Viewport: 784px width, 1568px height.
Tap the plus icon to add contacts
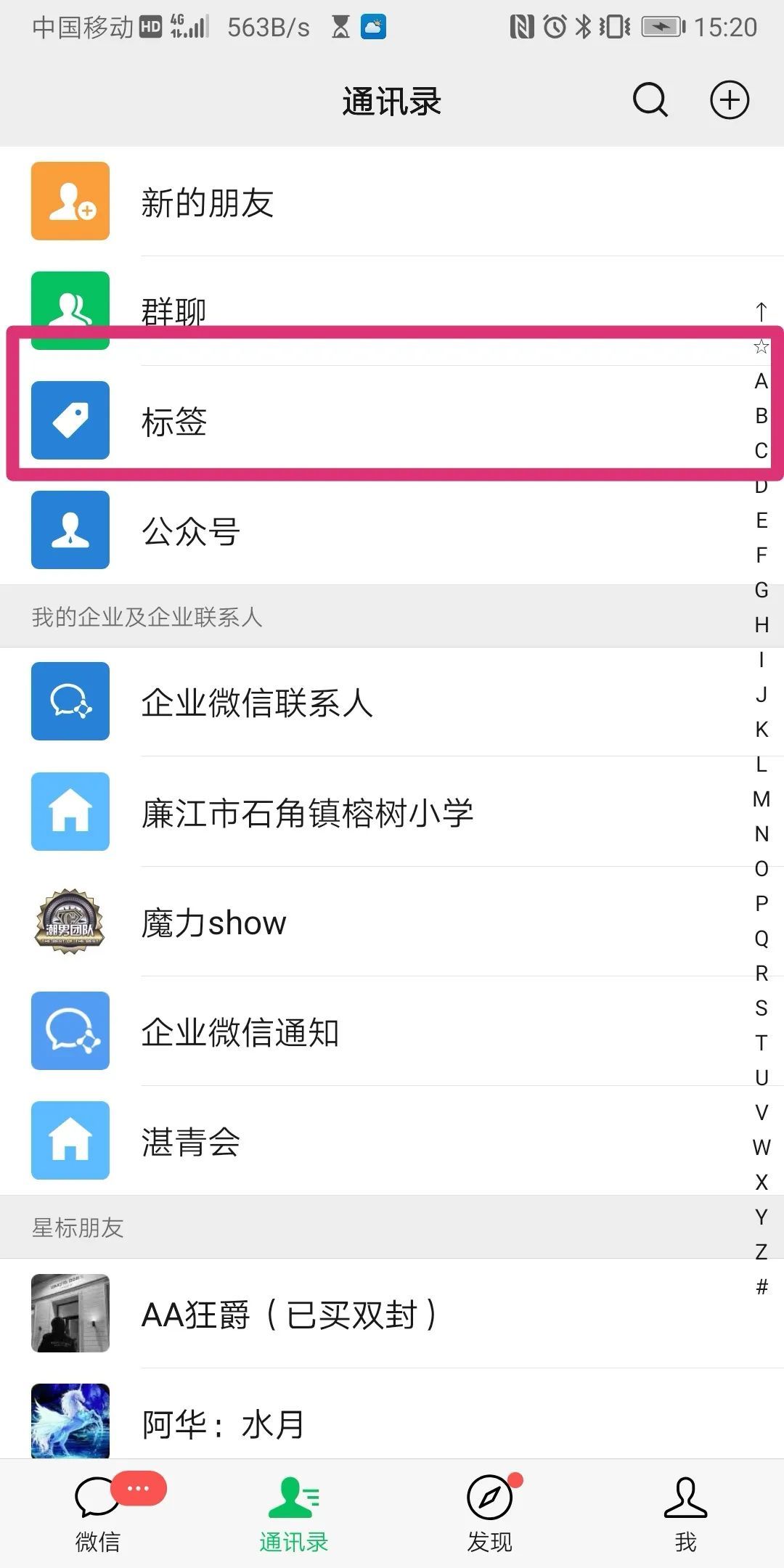tap(730, 100)
